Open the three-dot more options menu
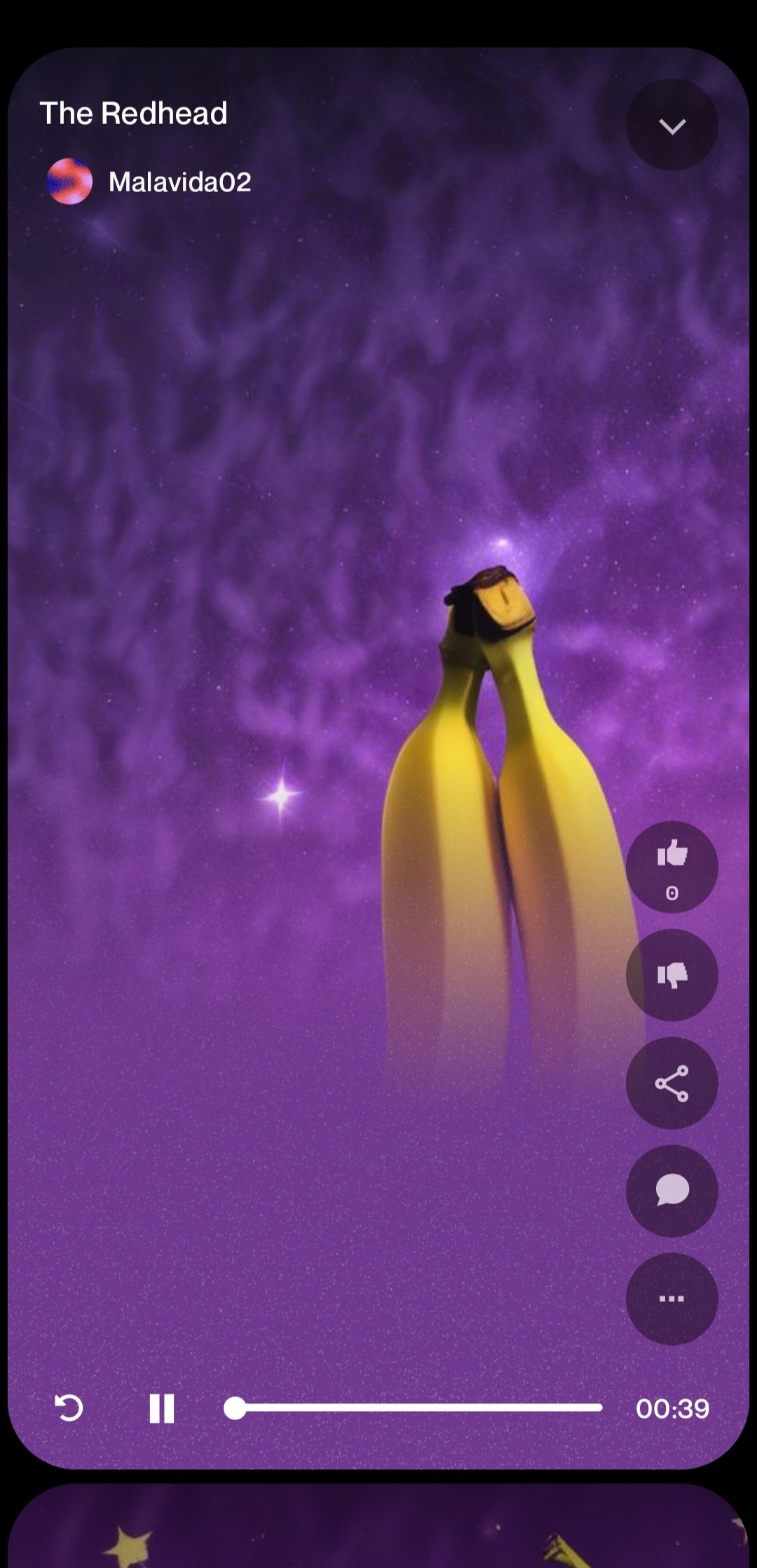Image resolution: width=757 pixels, height=1568 pixels. [x=671, y=1299]
